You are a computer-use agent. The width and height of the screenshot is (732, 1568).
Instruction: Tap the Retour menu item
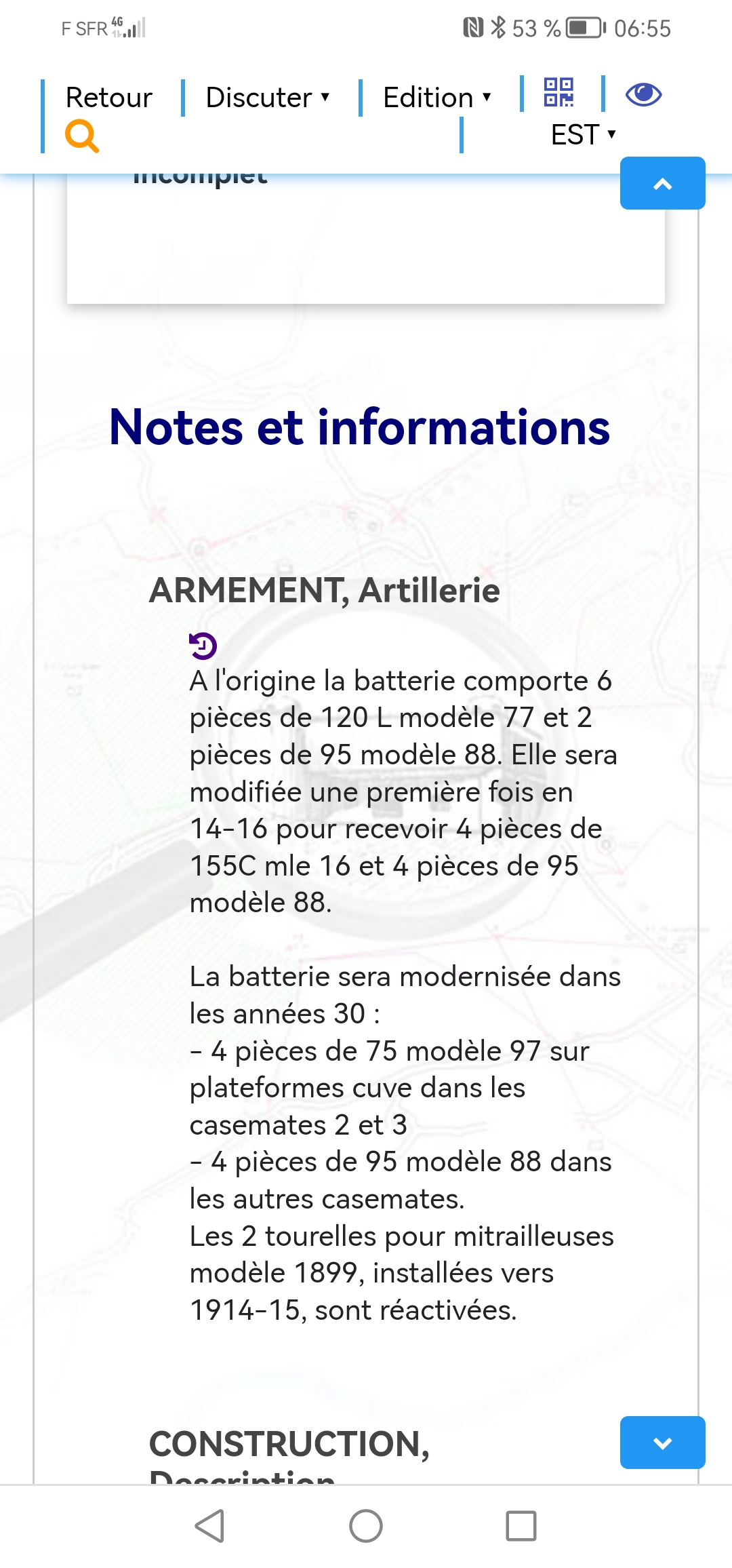tap(108, 98)
